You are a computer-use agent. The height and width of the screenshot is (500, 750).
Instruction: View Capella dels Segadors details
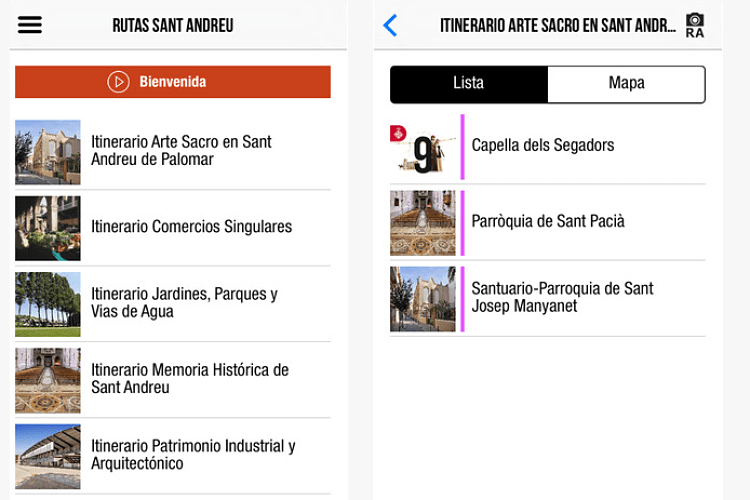tap(548, 147)
